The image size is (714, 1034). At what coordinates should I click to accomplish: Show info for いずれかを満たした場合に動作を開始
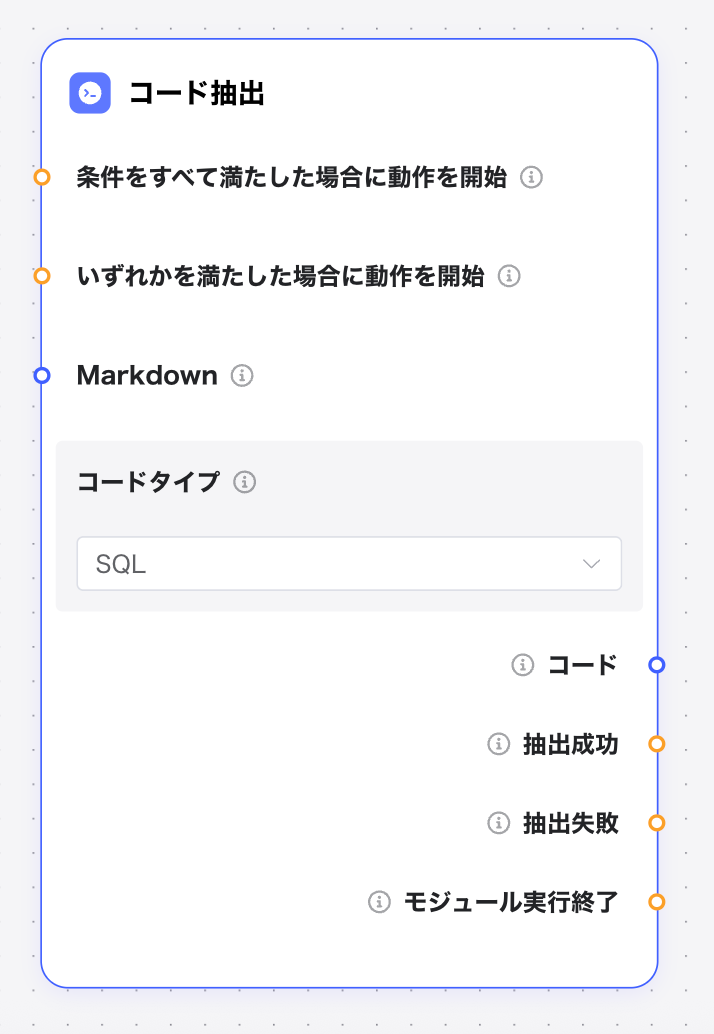(x=509, y=276)
